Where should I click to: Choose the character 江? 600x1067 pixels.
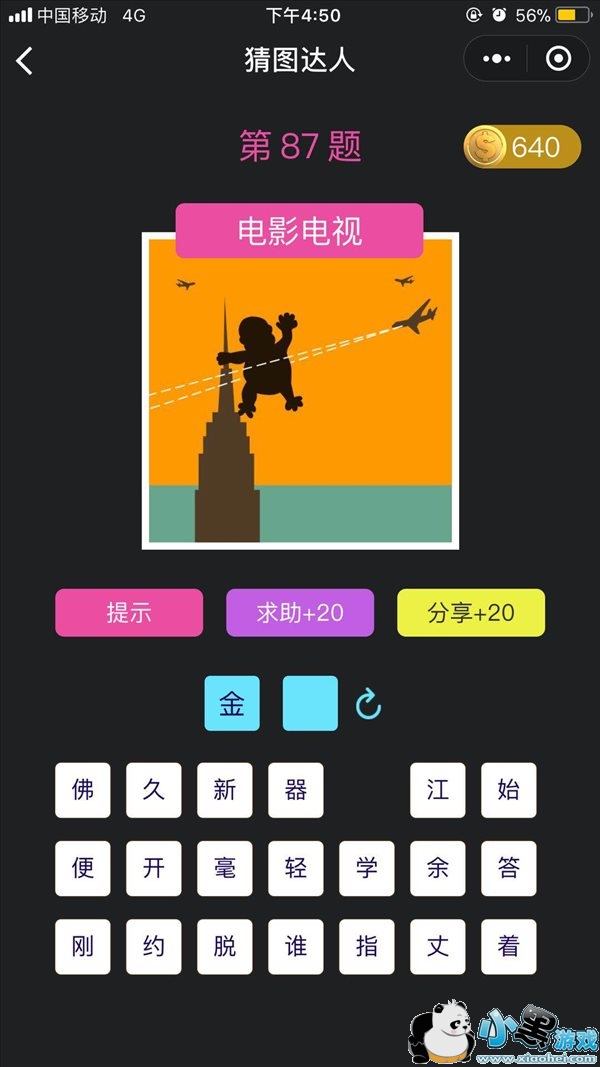coord(438,790)
